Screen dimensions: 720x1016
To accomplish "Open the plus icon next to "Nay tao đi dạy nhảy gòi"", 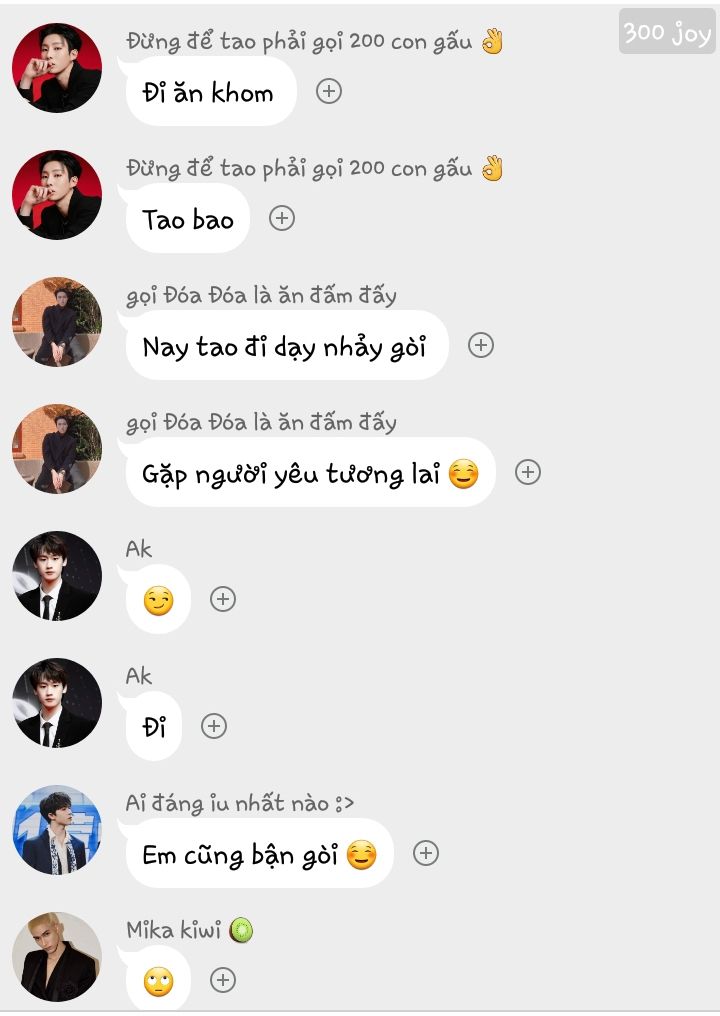I will (481, 345).
